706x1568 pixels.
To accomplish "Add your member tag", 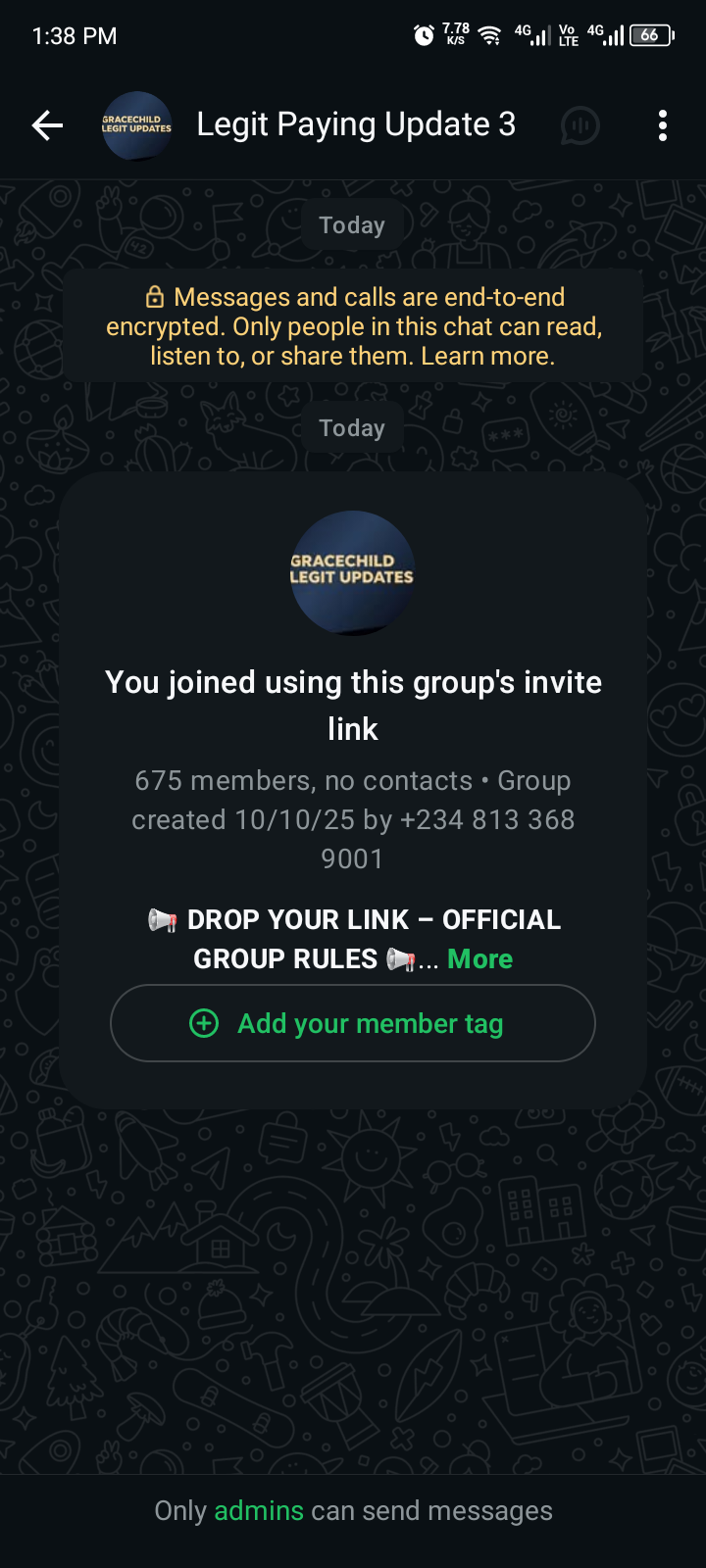I will click(353, 1023).
